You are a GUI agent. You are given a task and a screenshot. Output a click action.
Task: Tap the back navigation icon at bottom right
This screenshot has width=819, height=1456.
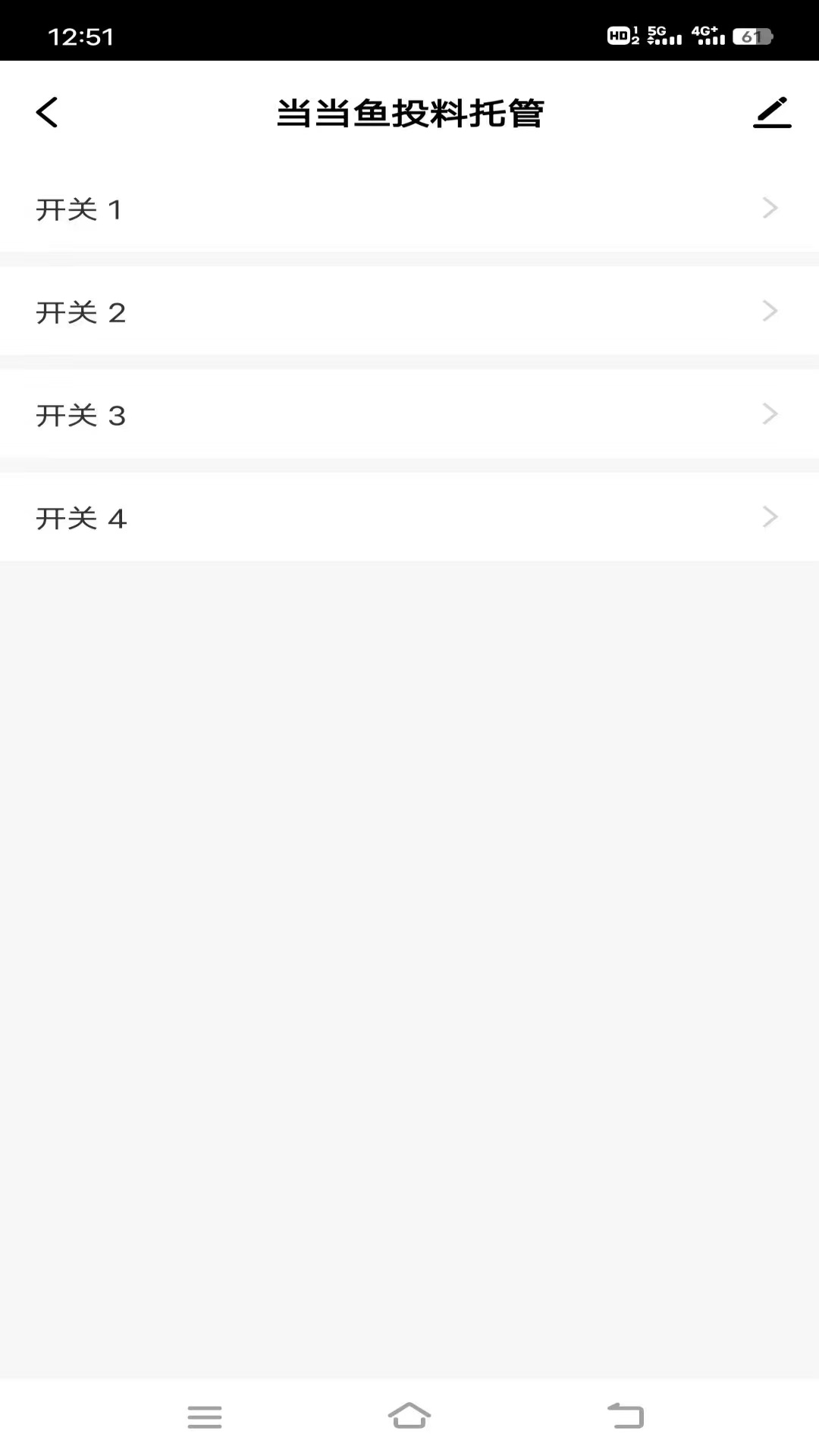(x=625, y=1414)
